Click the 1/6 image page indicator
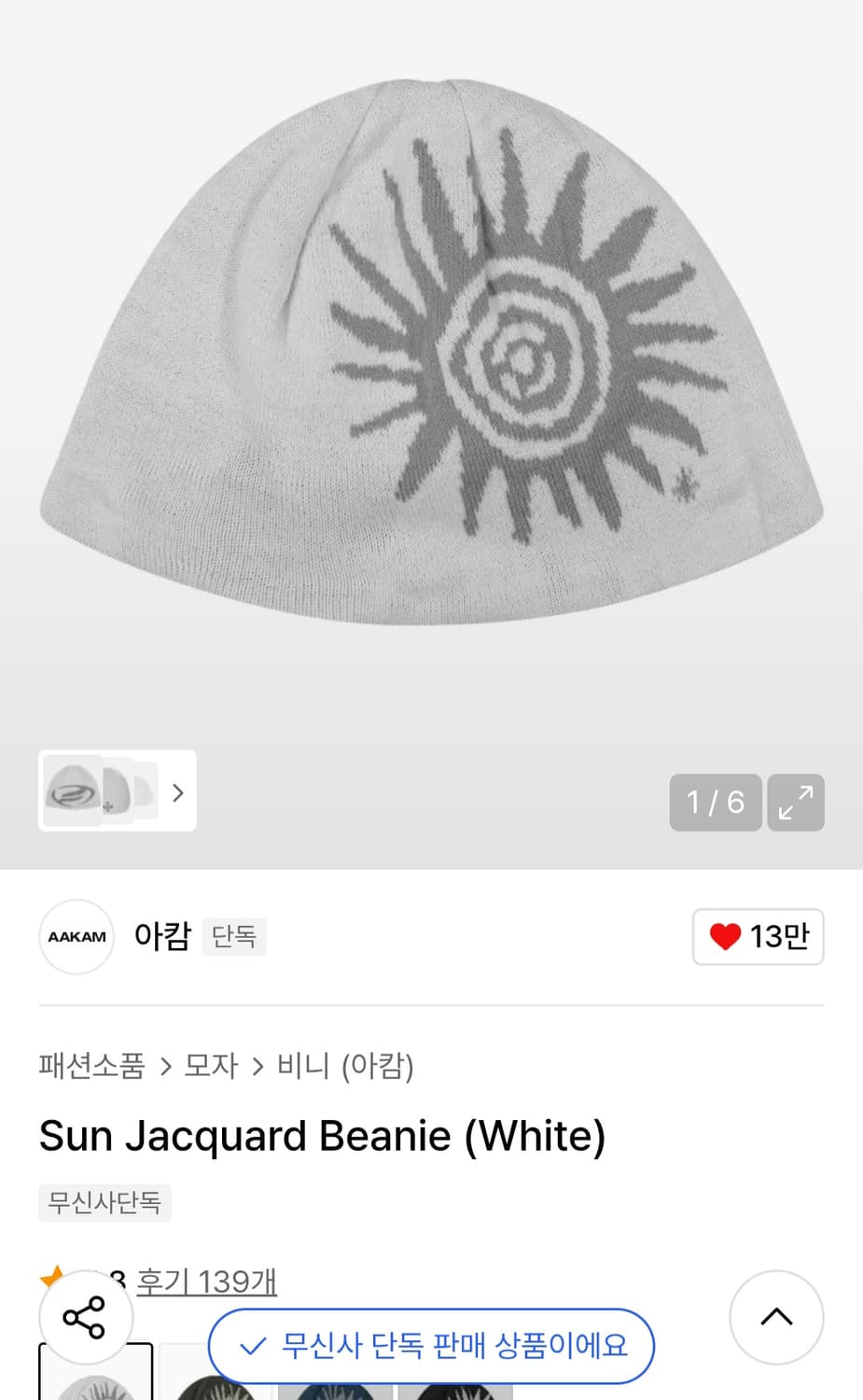863x1400 pixels. tap(715, 803)
